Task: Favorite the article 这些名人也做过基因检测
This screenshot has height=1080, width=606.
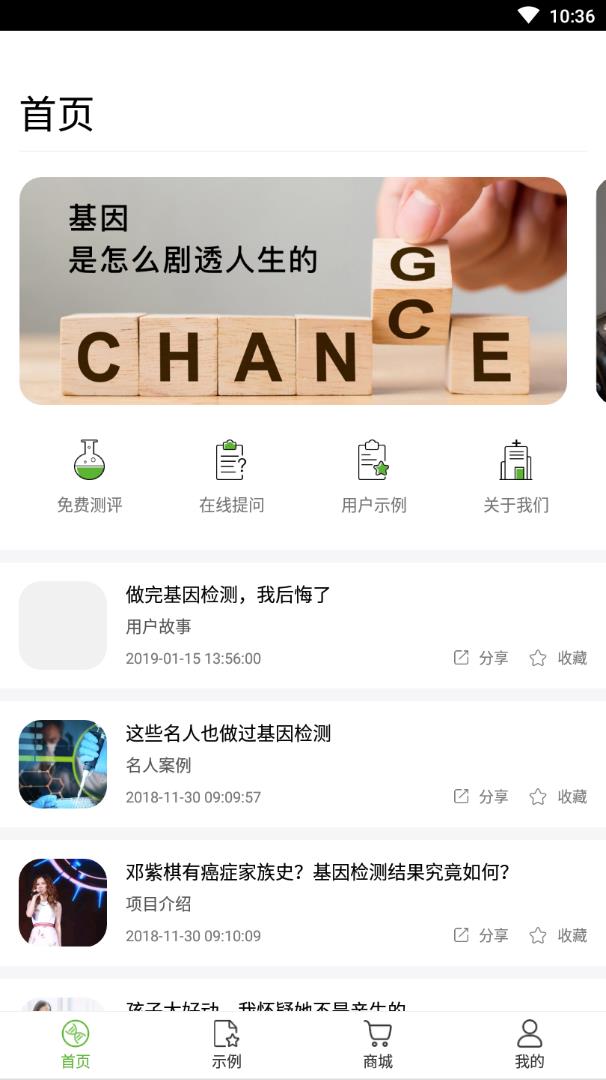Action: pos(558,796)
